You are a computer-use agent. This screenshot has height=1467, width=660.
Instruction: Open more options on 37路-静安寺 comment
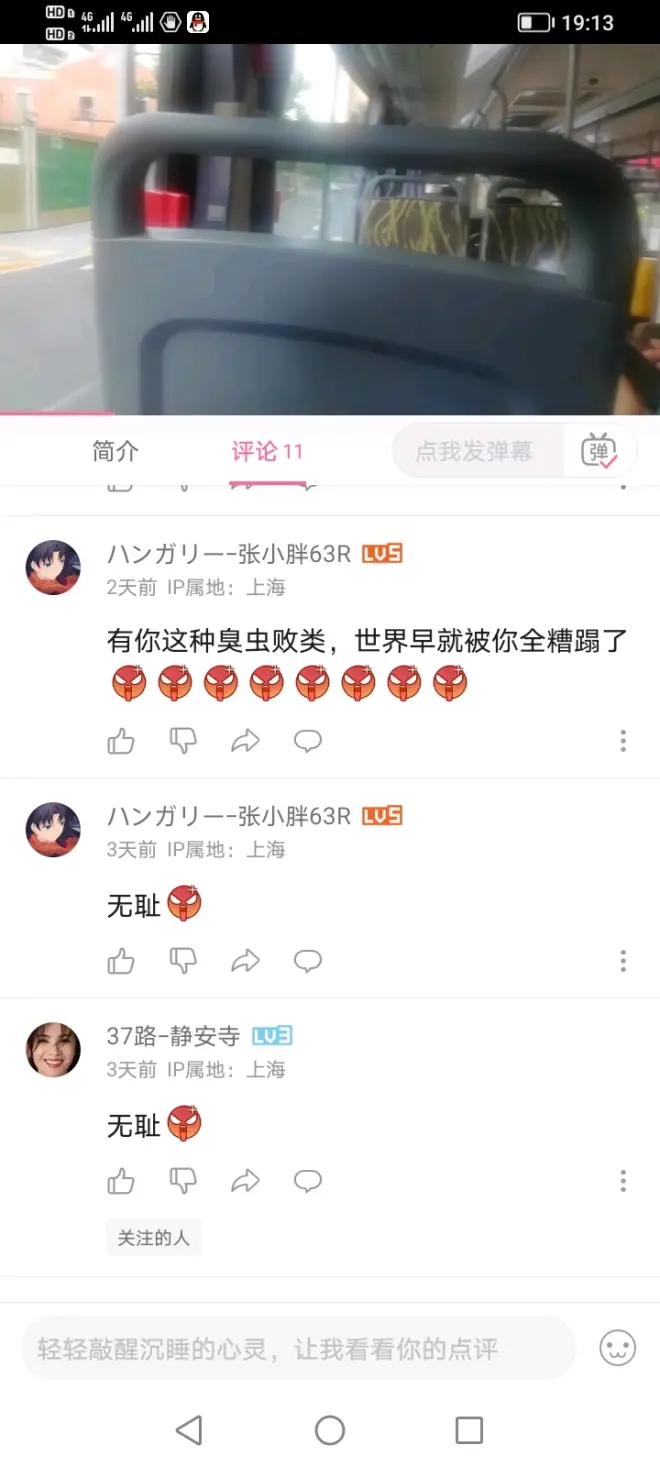tap(623, 1181)
